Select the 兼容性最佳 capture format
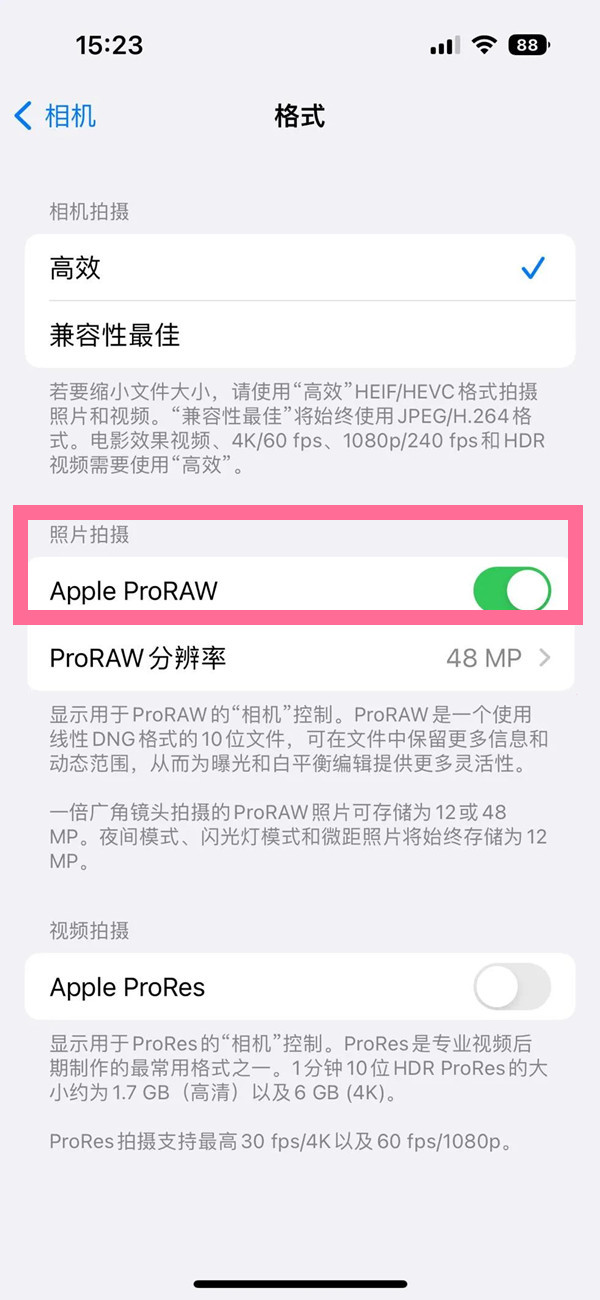The width and height of the screenshot is (600, 1300). point(300,334)
